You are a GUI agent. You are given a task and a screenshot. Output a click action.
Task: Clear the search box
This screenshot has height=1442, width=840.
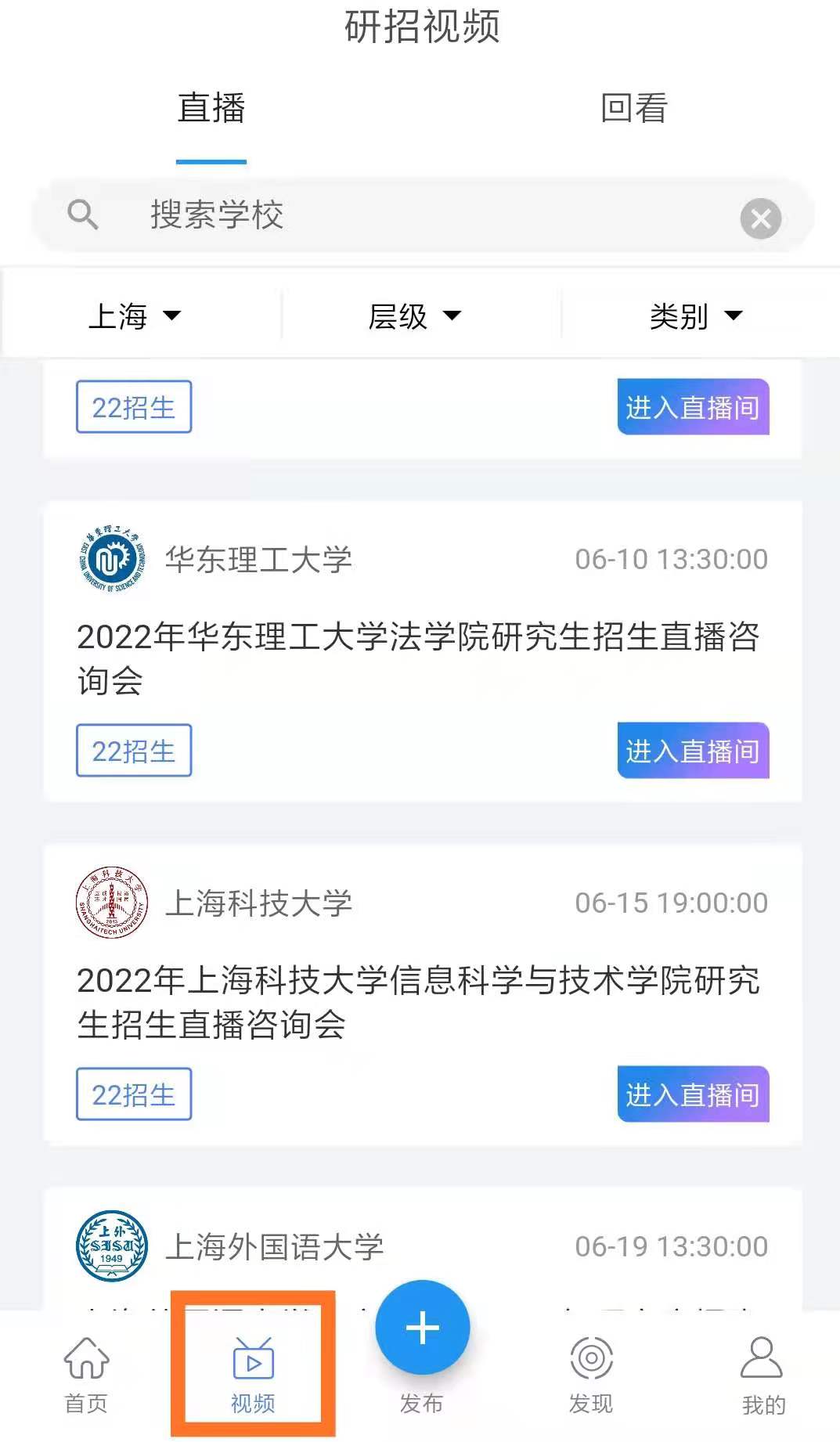coord(760,218)
